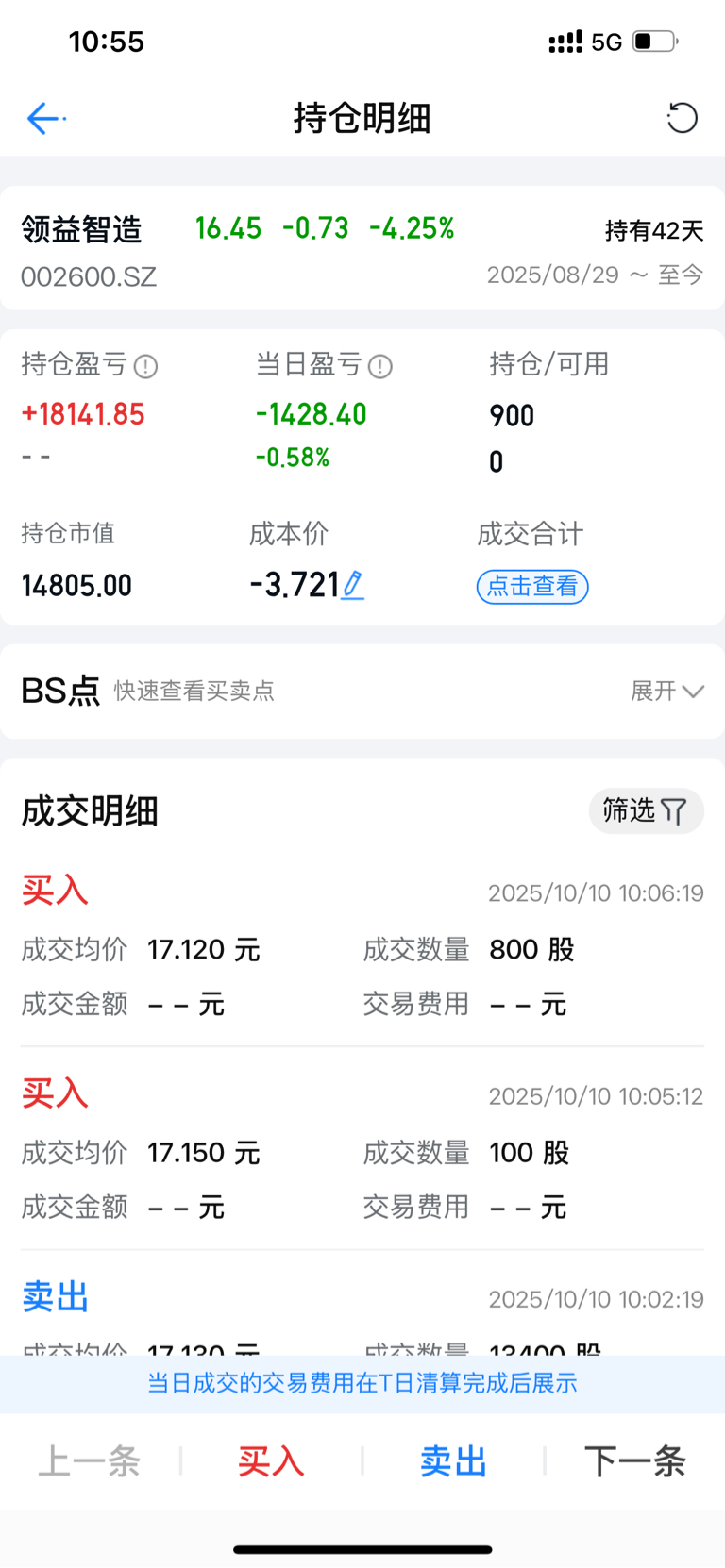Tap the red 买入 button in the bottom bar

point(271,1461)
